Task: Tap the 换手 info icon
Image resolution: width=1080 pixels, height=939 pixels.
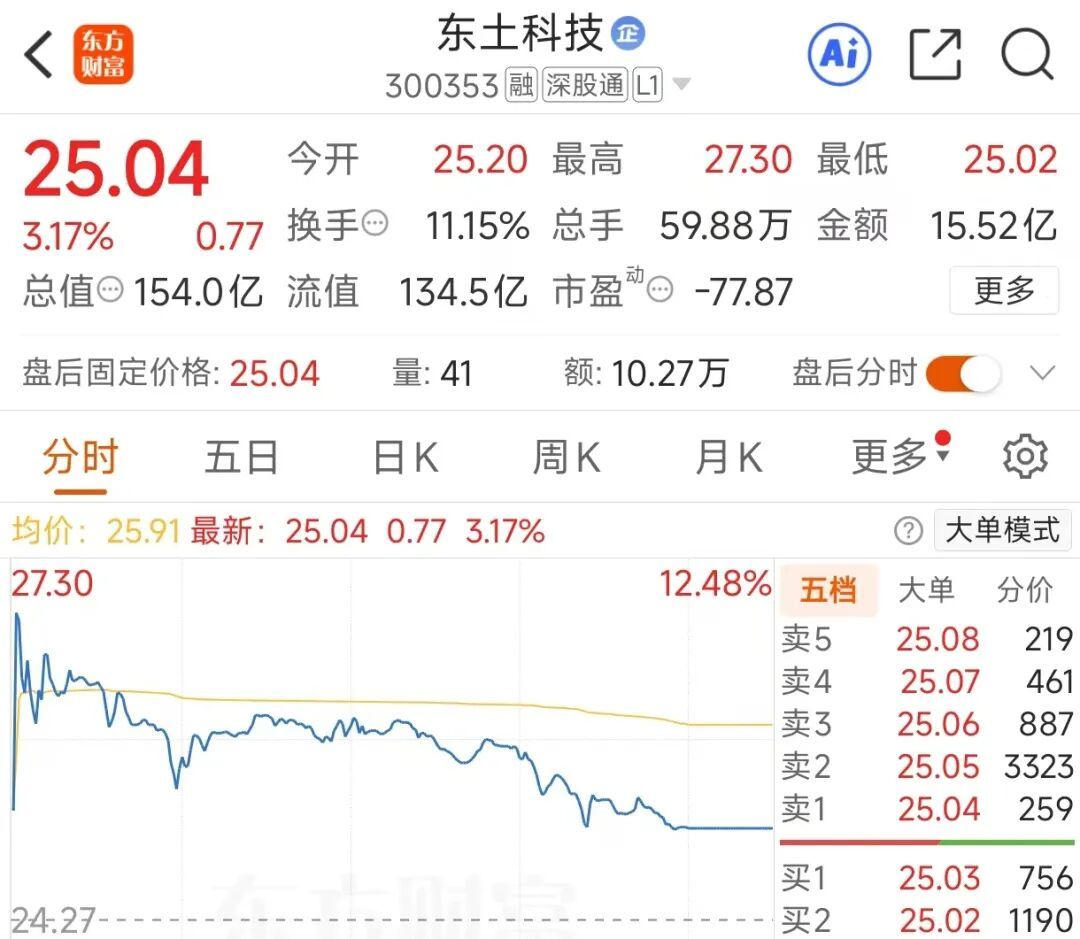Action: pos(375,224)
